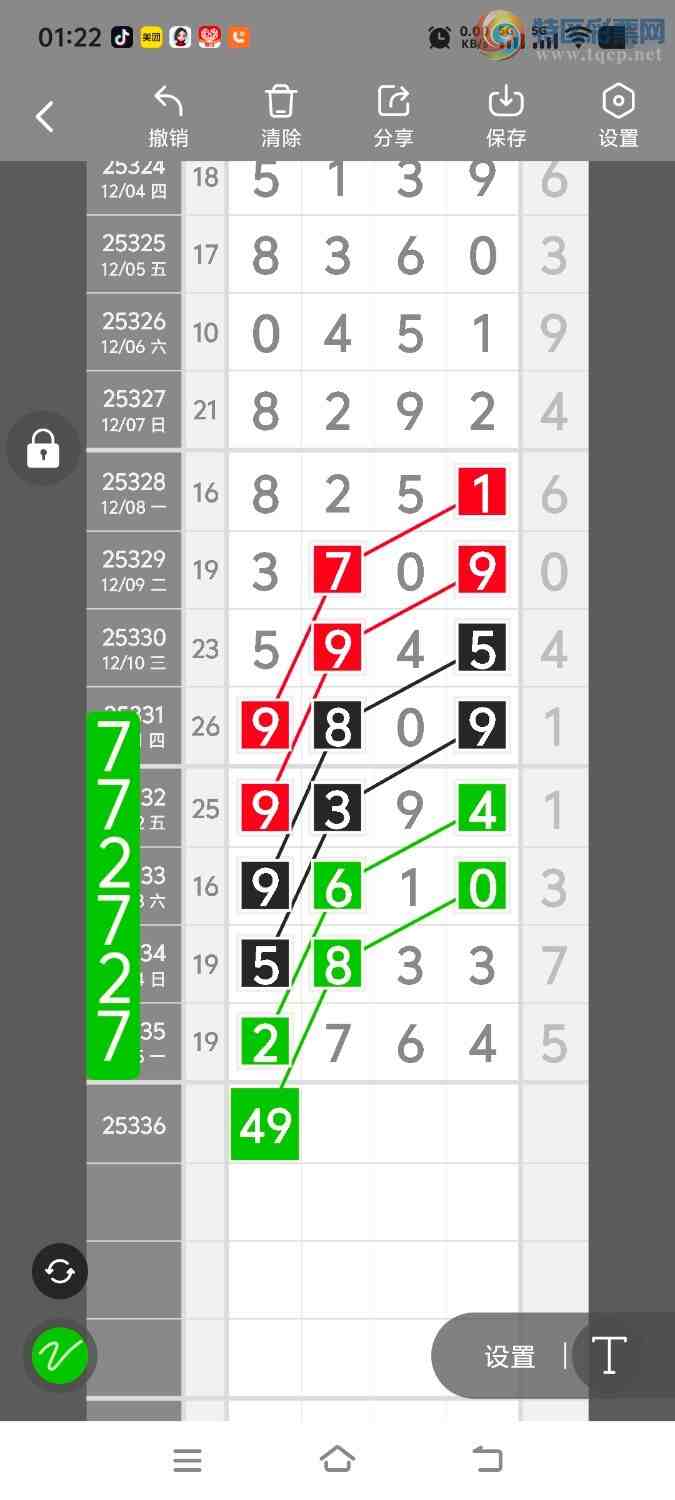The image size is (675, 1500).
Task: Toggle the lock icon on the left
Action: tap(42, 449)
